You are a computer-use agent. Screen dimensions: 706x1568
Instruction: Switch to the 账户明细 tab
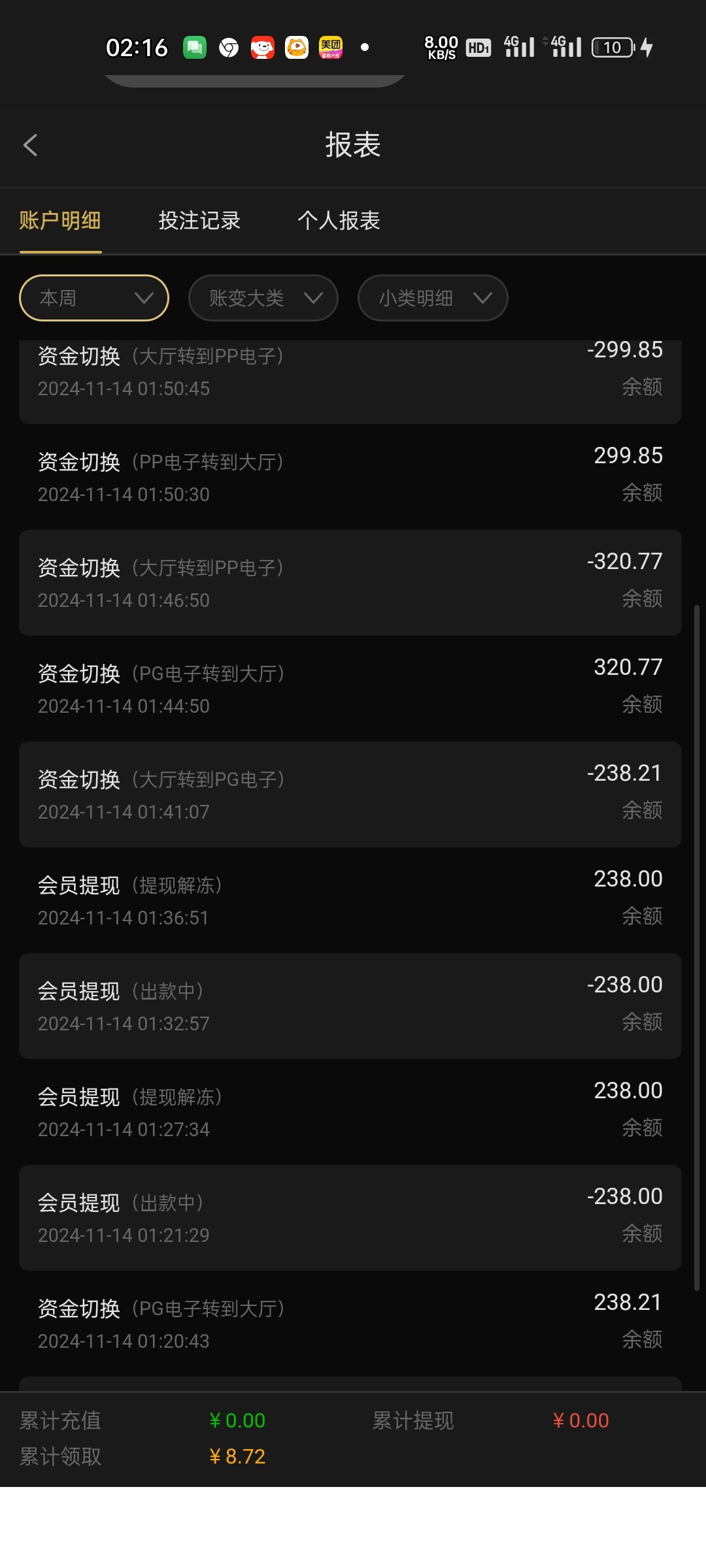[x=60, y=221]
